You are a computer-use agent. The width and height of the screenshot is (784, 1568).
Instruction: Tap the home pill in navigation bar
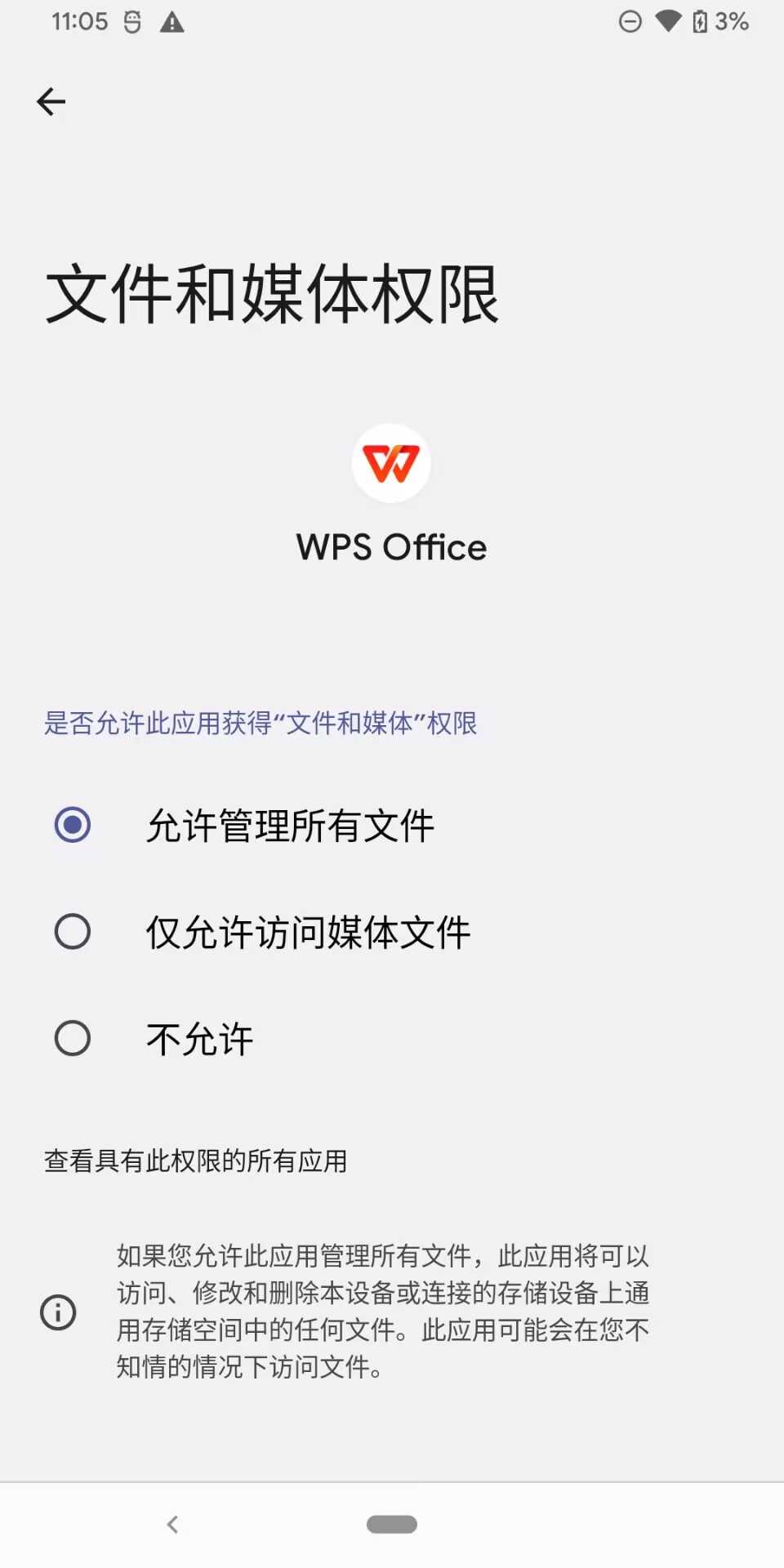pos(392,1525)
